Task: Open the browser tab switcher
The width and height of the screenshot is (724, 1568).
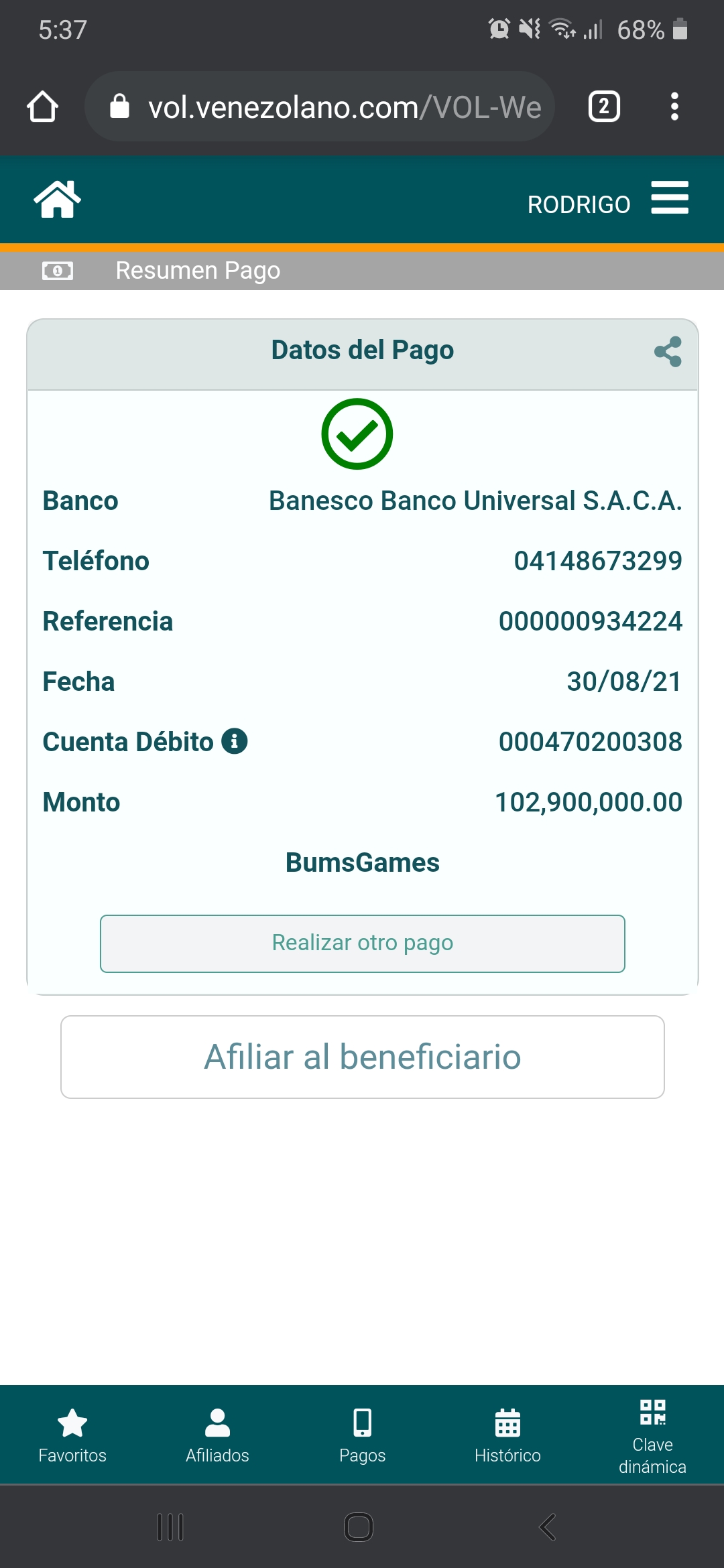Action: pos(604,107)
